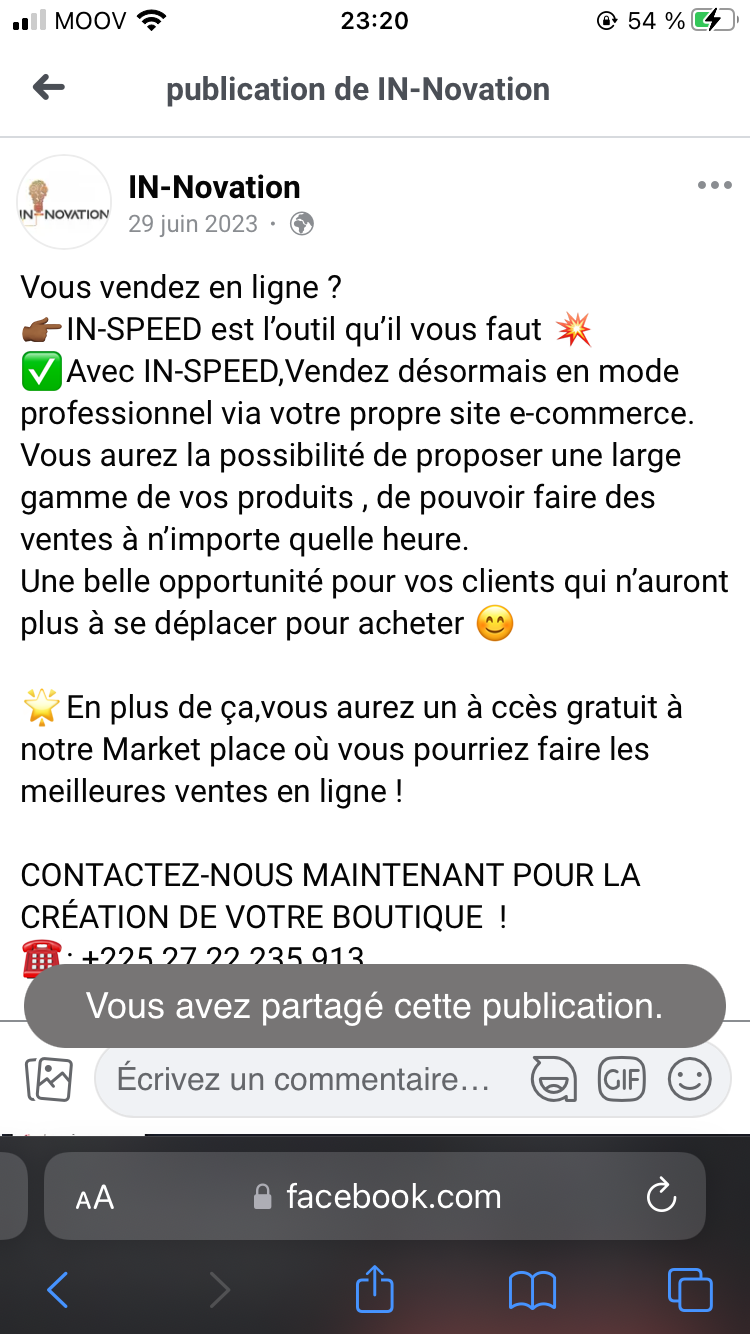Open the emoji picker in comment box
The image size is (750, 1334).
(689, 1079)
